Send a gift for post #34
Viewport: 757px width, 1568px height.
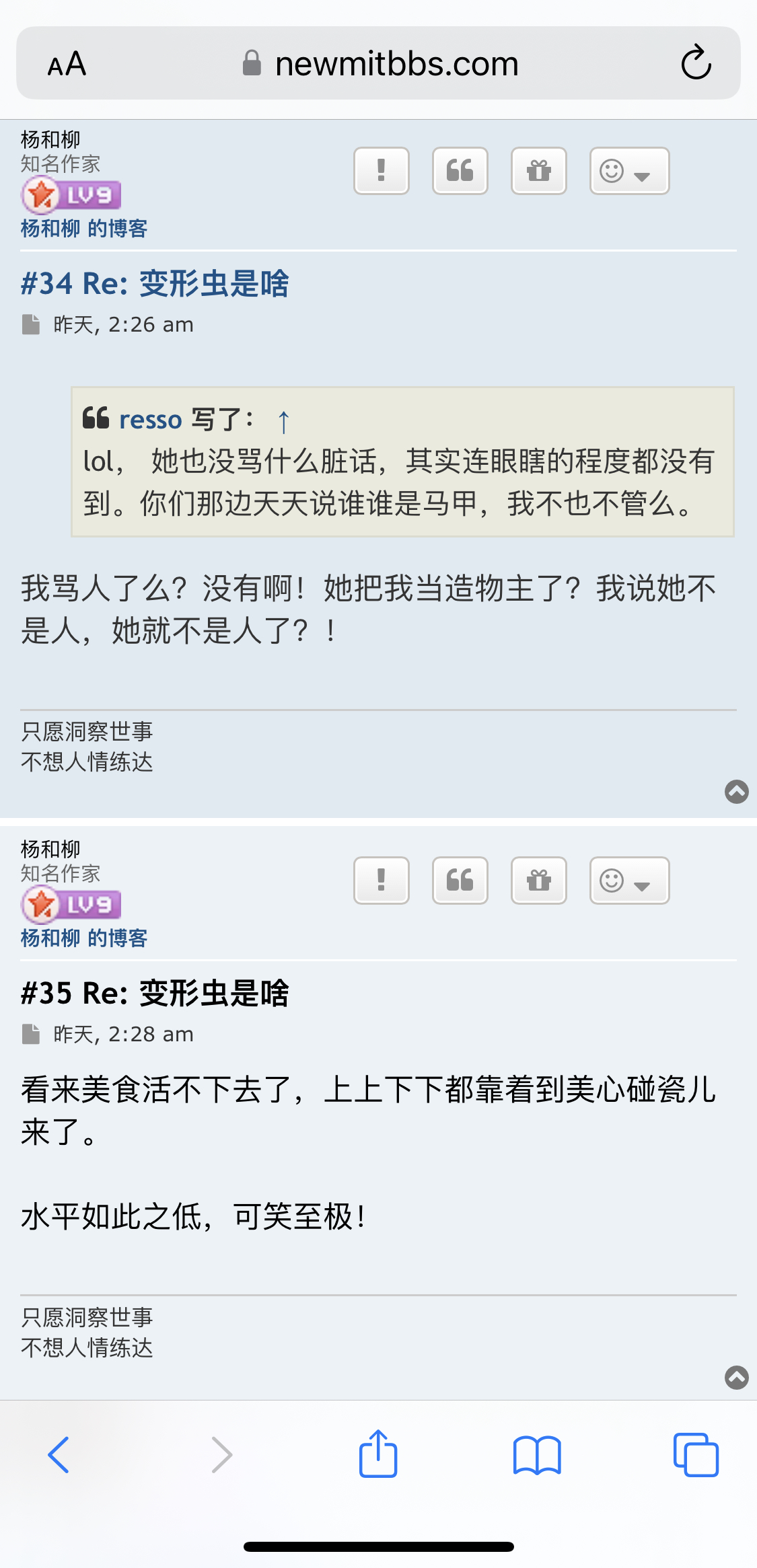click(x=539, y=171)
